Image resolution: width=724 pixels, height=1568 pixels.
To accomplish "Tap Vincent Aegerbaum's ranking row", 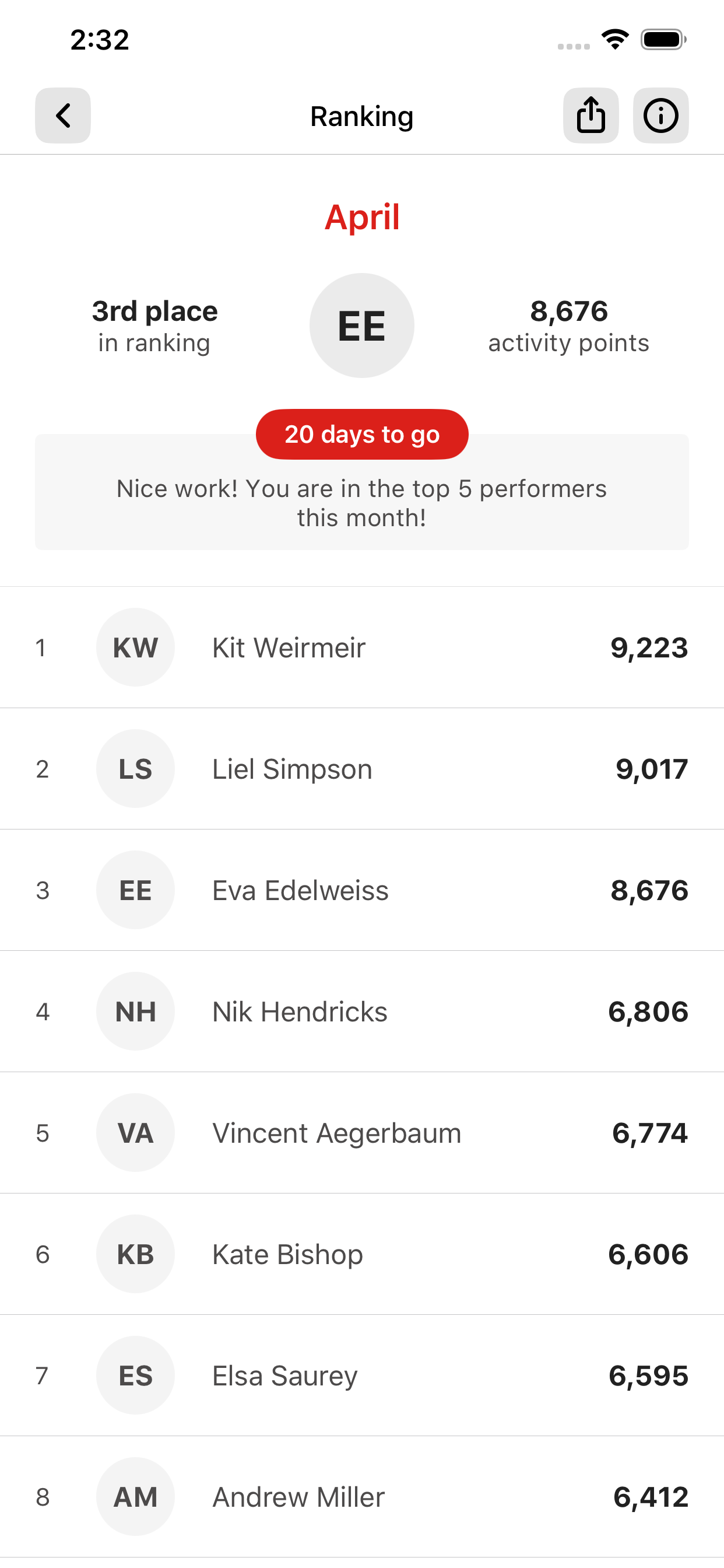I will 362,1133.
